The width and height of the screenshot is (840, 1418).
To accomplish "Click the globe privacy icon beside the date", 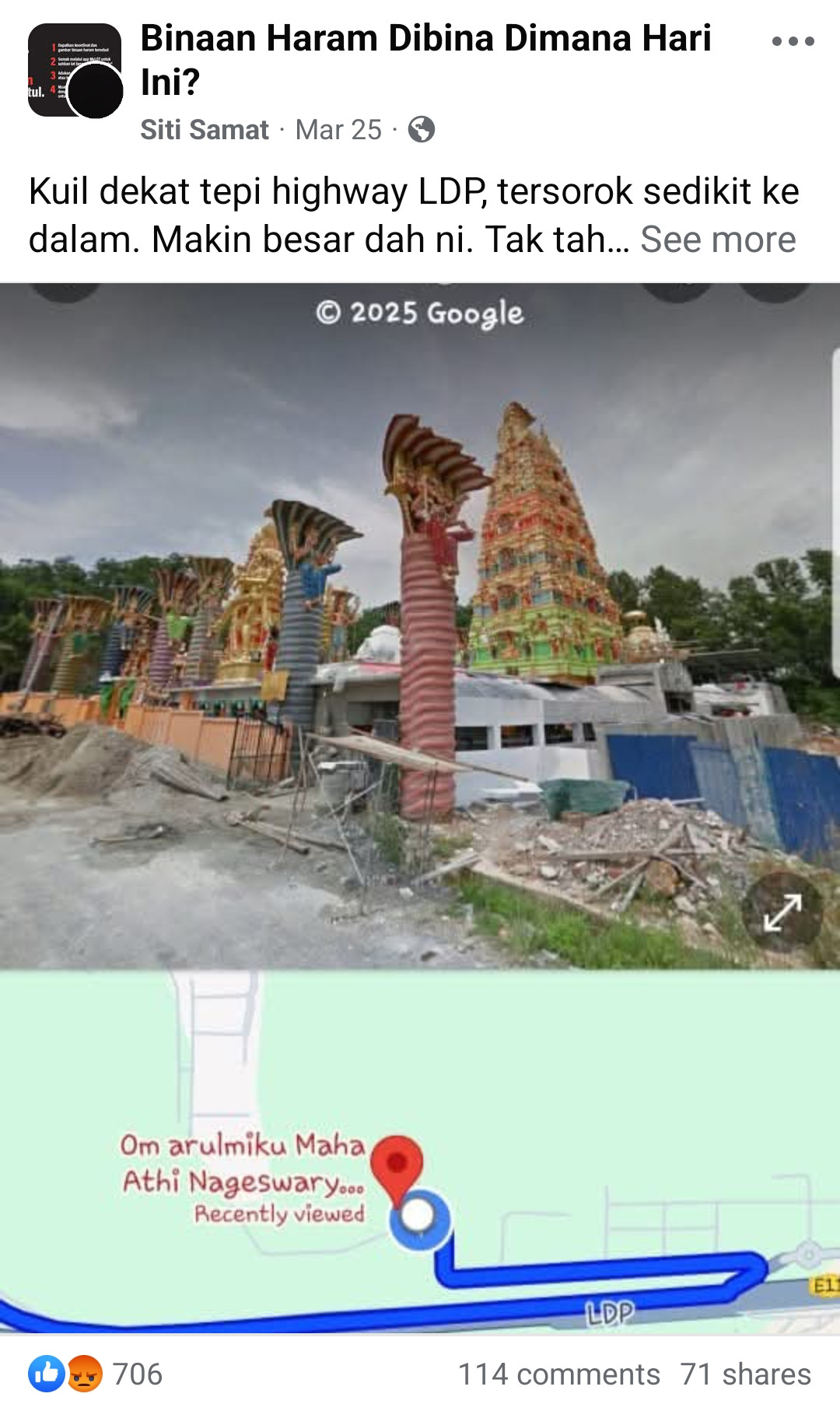I will 421,129.
